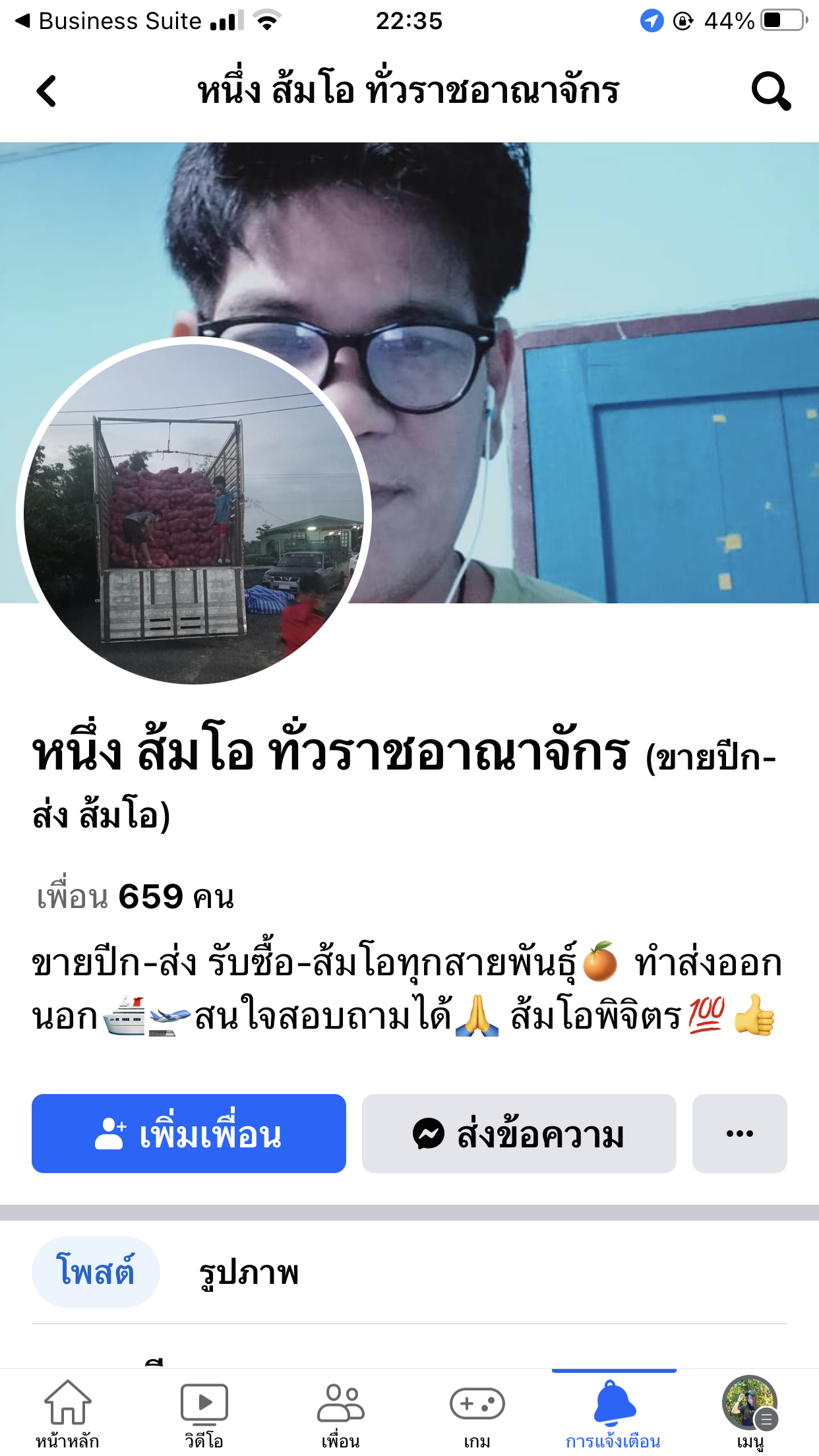View the 659 friends list

(135, 897)
